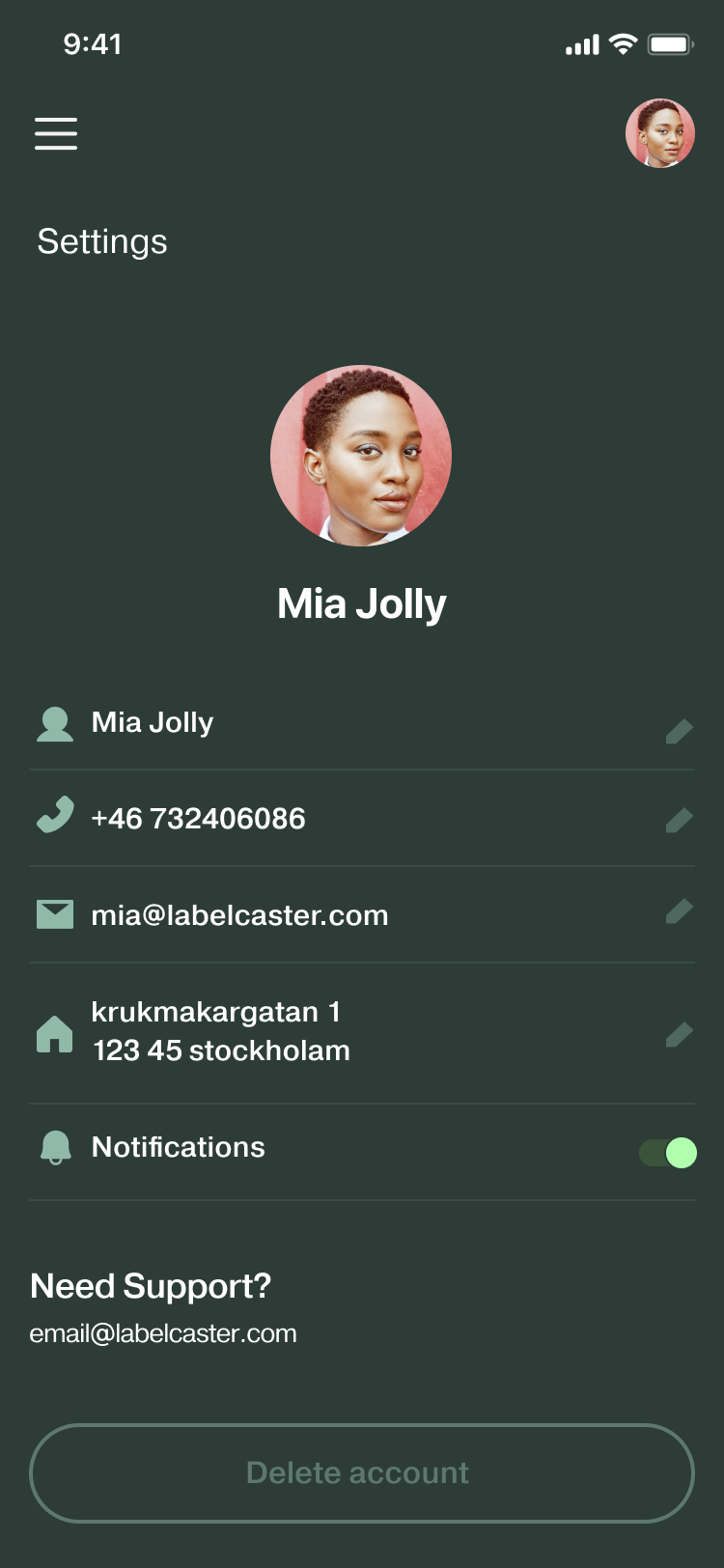
Task: Edit the name Mia Jolly
Action: click(x=680, y=731)
